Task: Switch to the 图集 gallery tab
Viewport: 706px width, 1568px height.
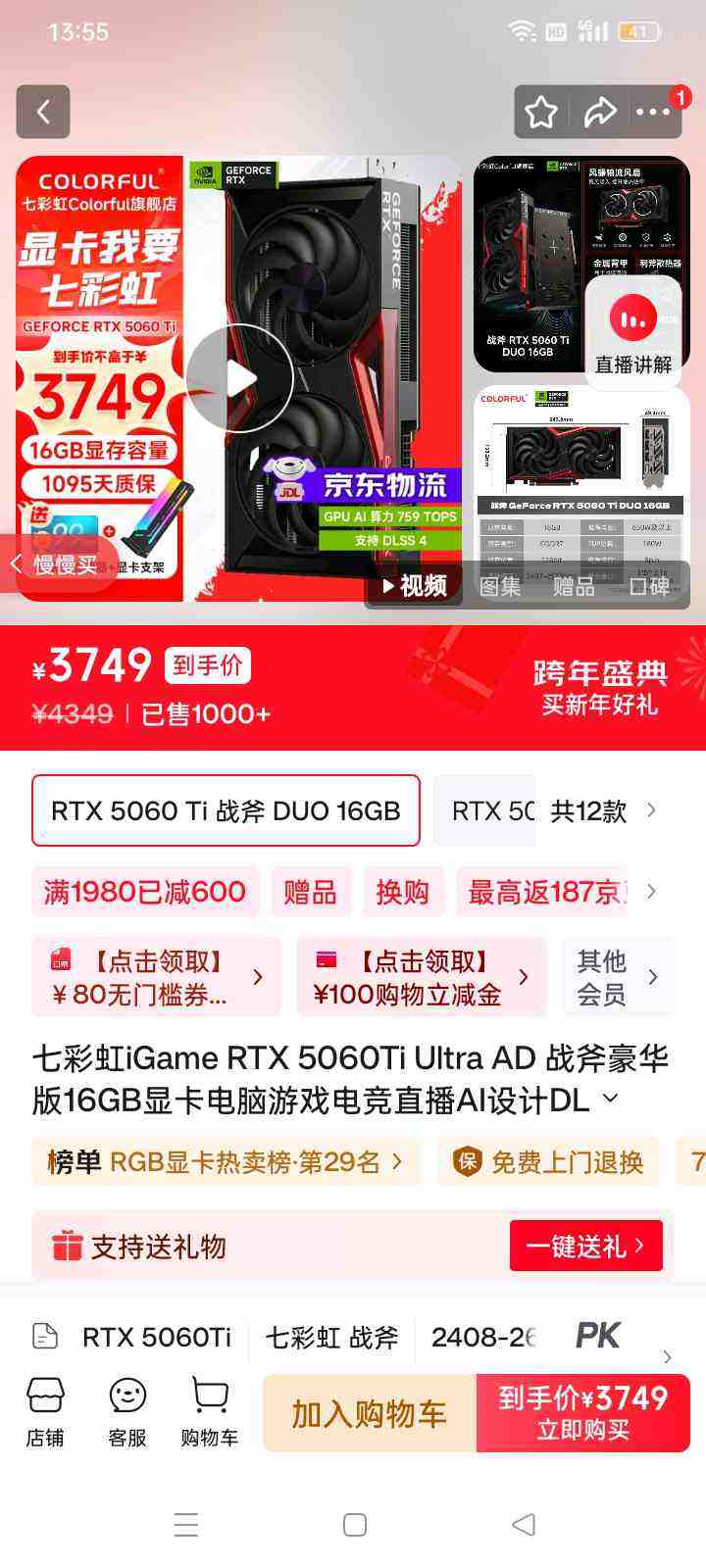Action: 500,586
